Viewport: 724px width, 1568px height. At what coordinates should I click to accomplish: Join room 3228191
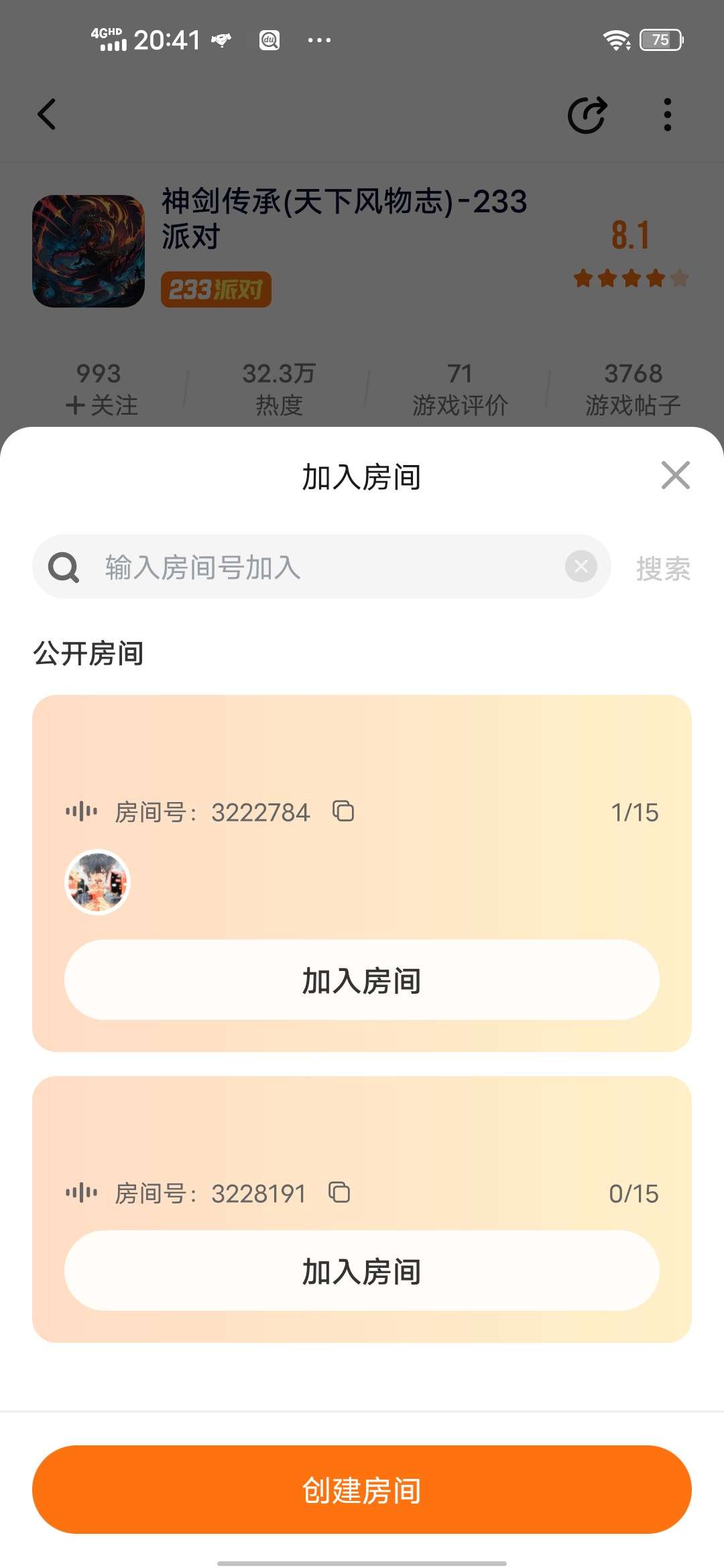(x=361, y=1270)
